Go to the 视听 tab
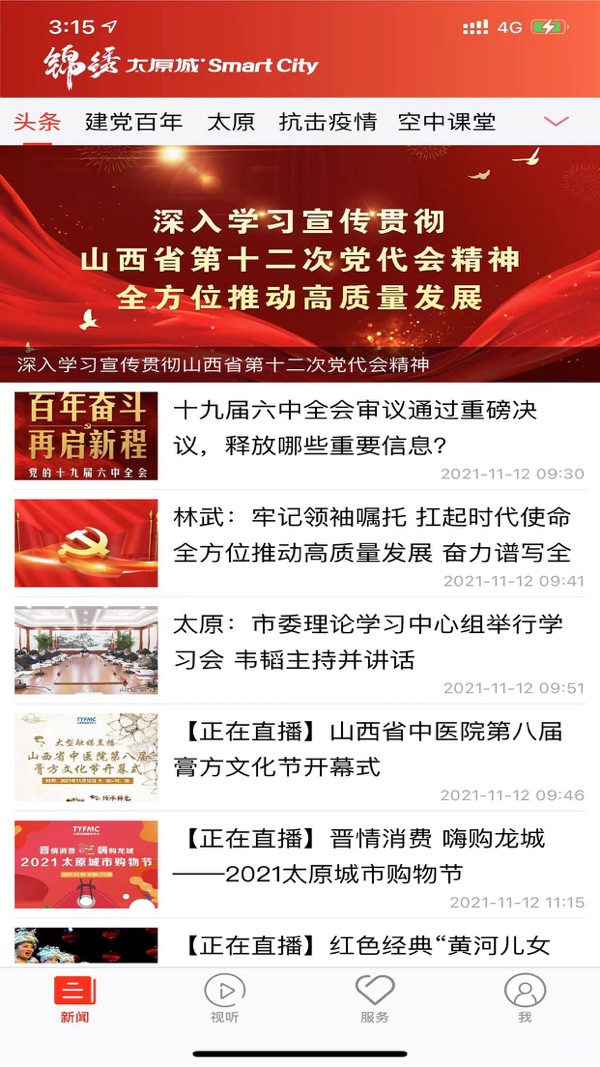The image size is (600, 1067). click(224, 998)
